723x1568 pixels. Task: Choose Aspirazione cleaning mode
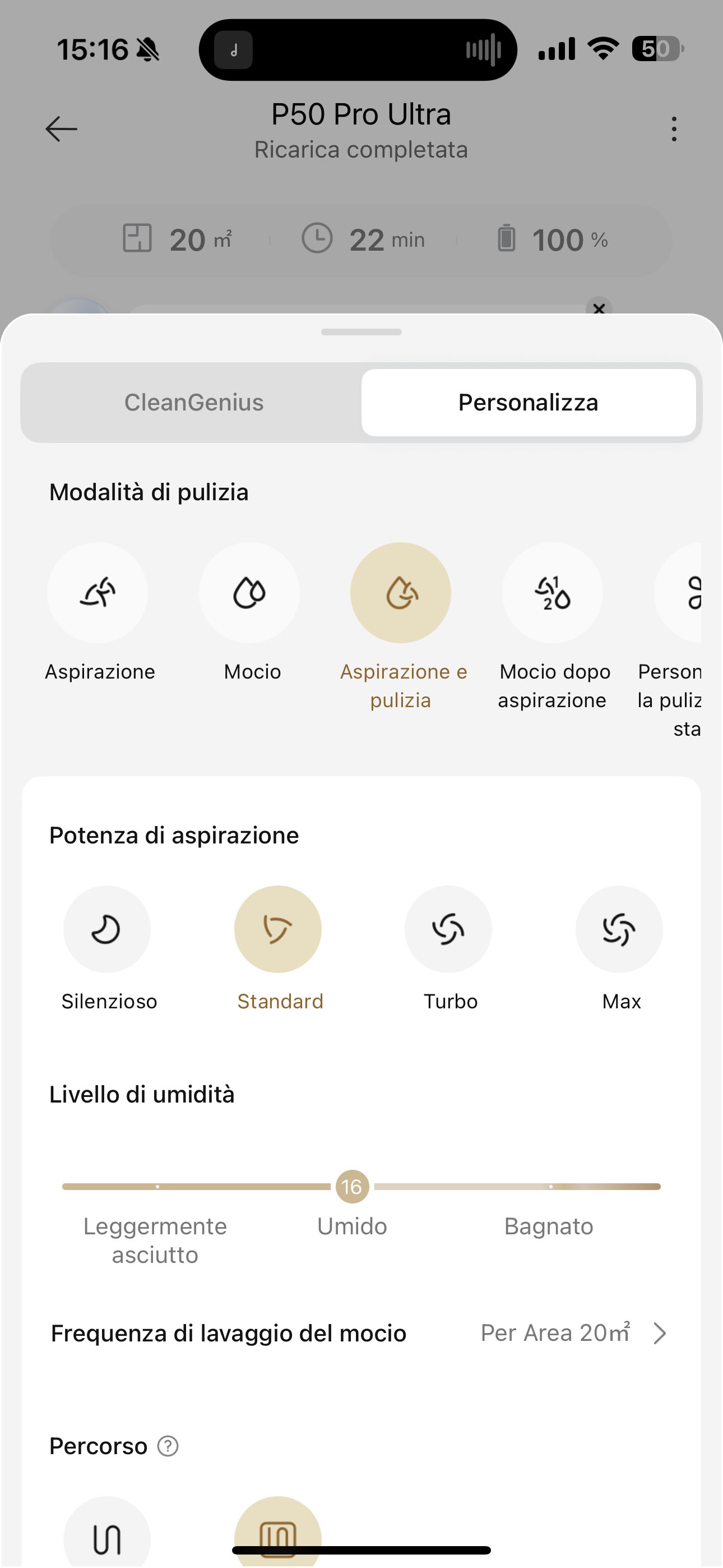(x=98, y=592)
